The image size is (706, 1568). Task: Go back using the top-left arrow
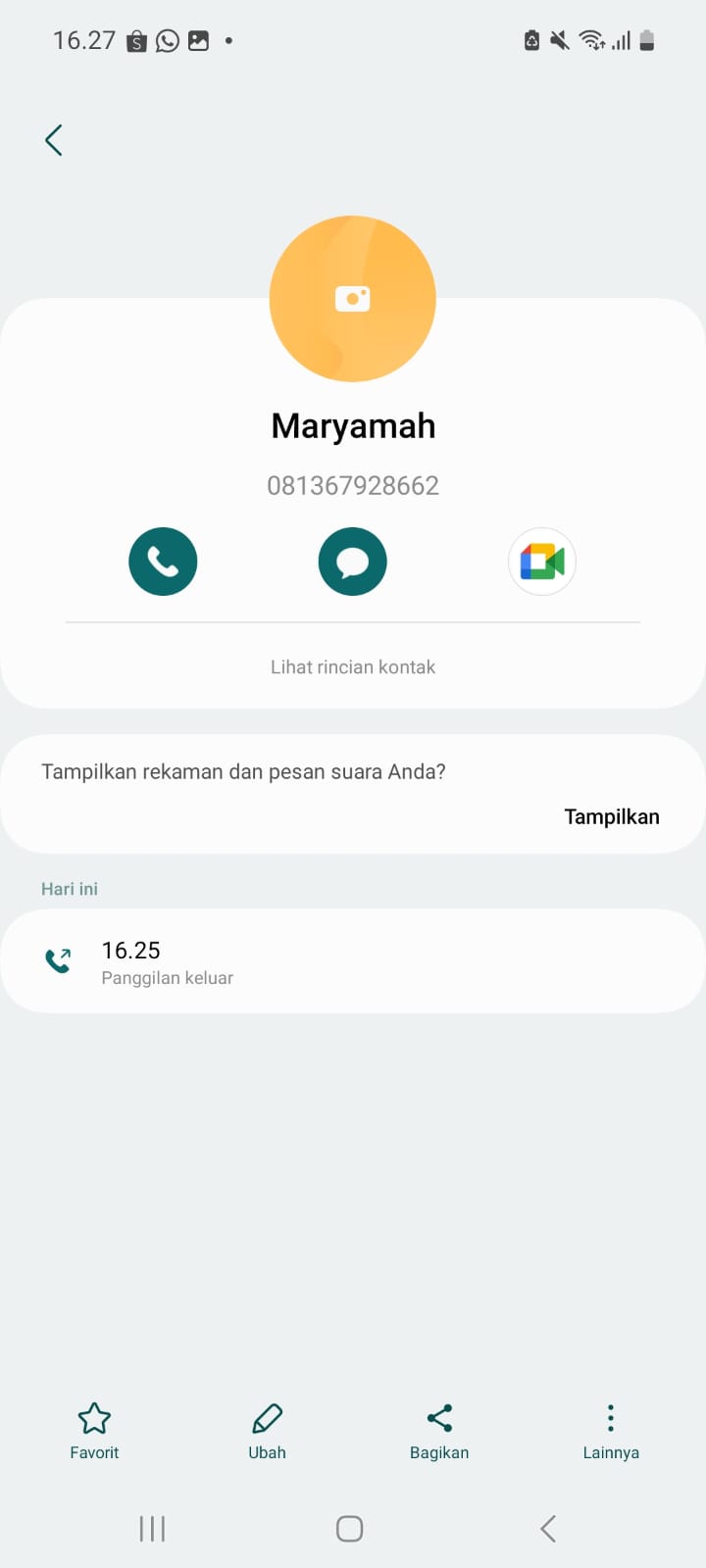click(54, 140)
